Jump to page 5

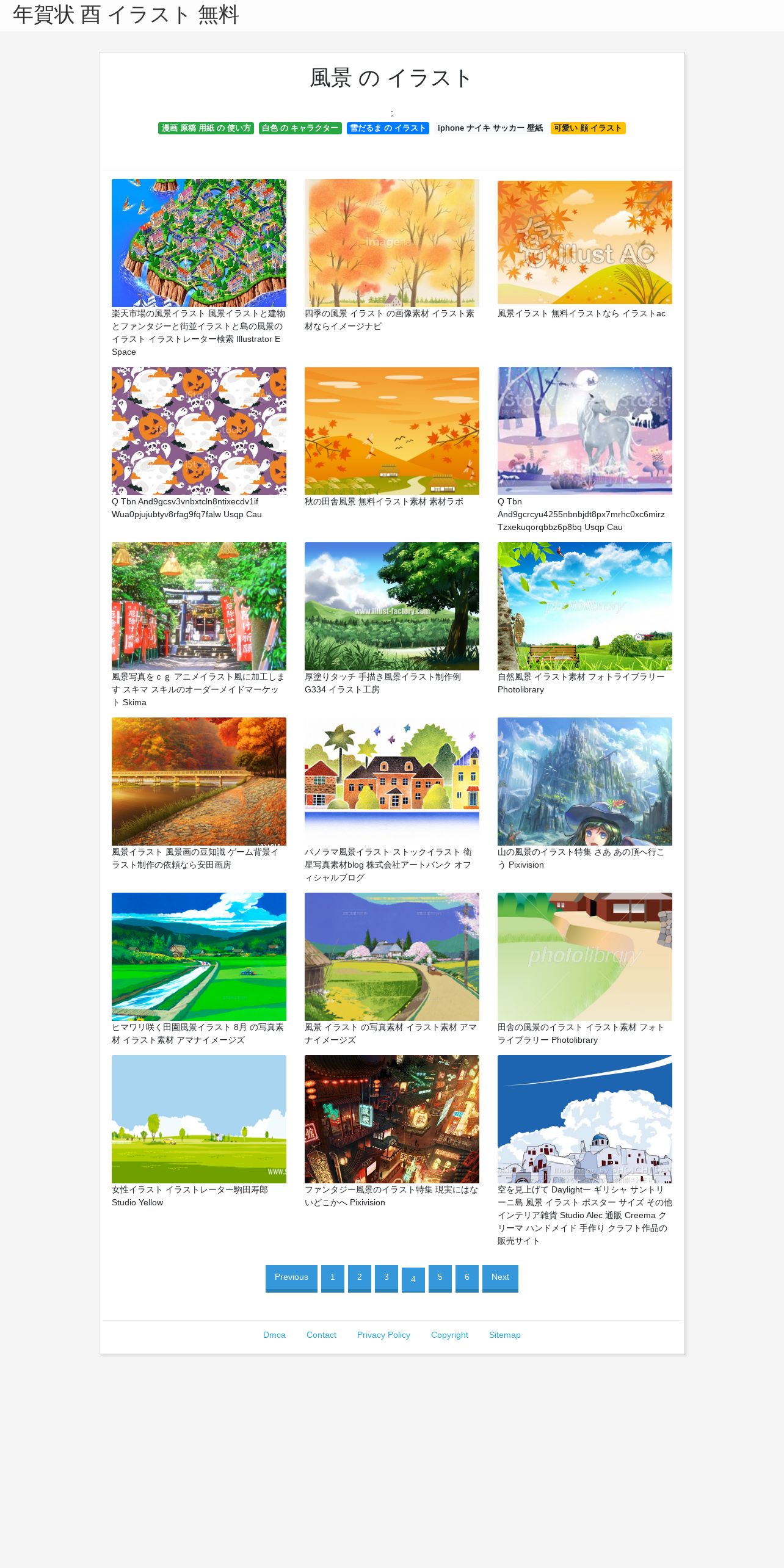440,1277
